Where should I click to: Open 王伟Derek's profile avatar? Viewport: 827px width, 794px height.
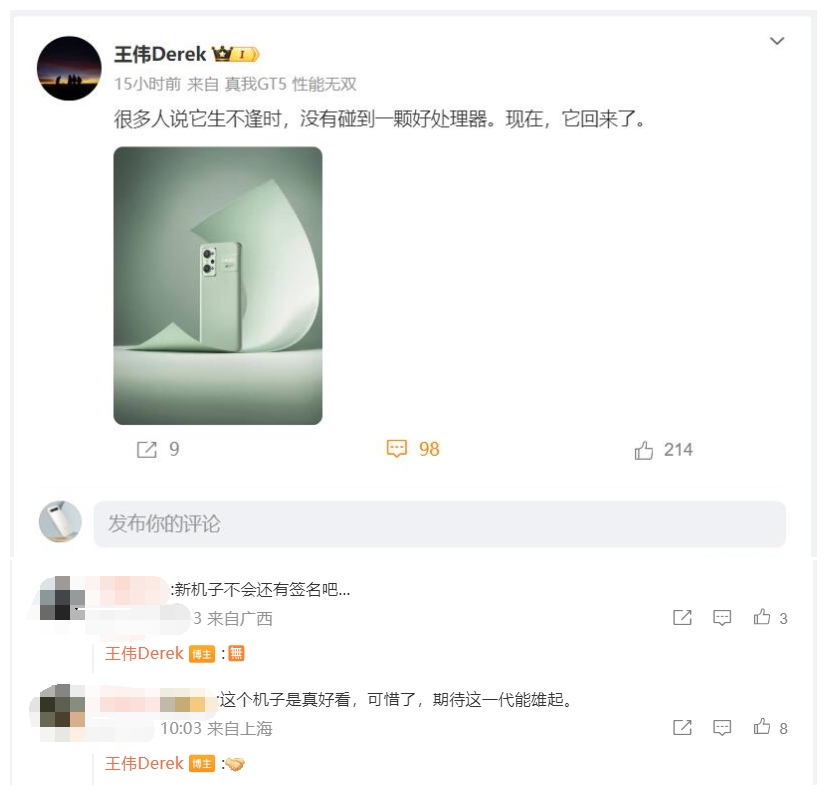pos(69,68)
